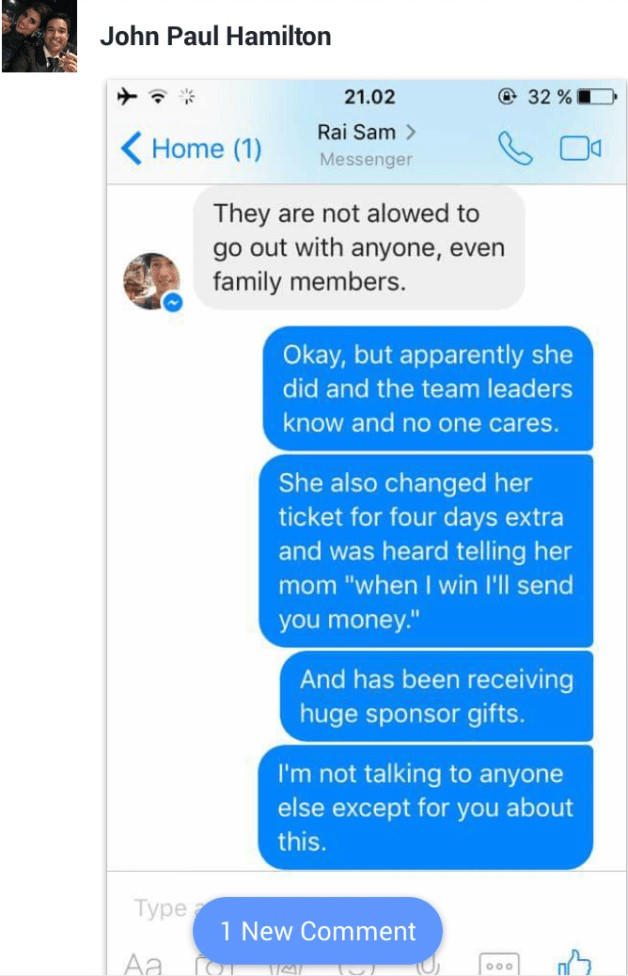Jump to the 1 New Comment
Screen dimensions: 628x976
click(317, 931)
